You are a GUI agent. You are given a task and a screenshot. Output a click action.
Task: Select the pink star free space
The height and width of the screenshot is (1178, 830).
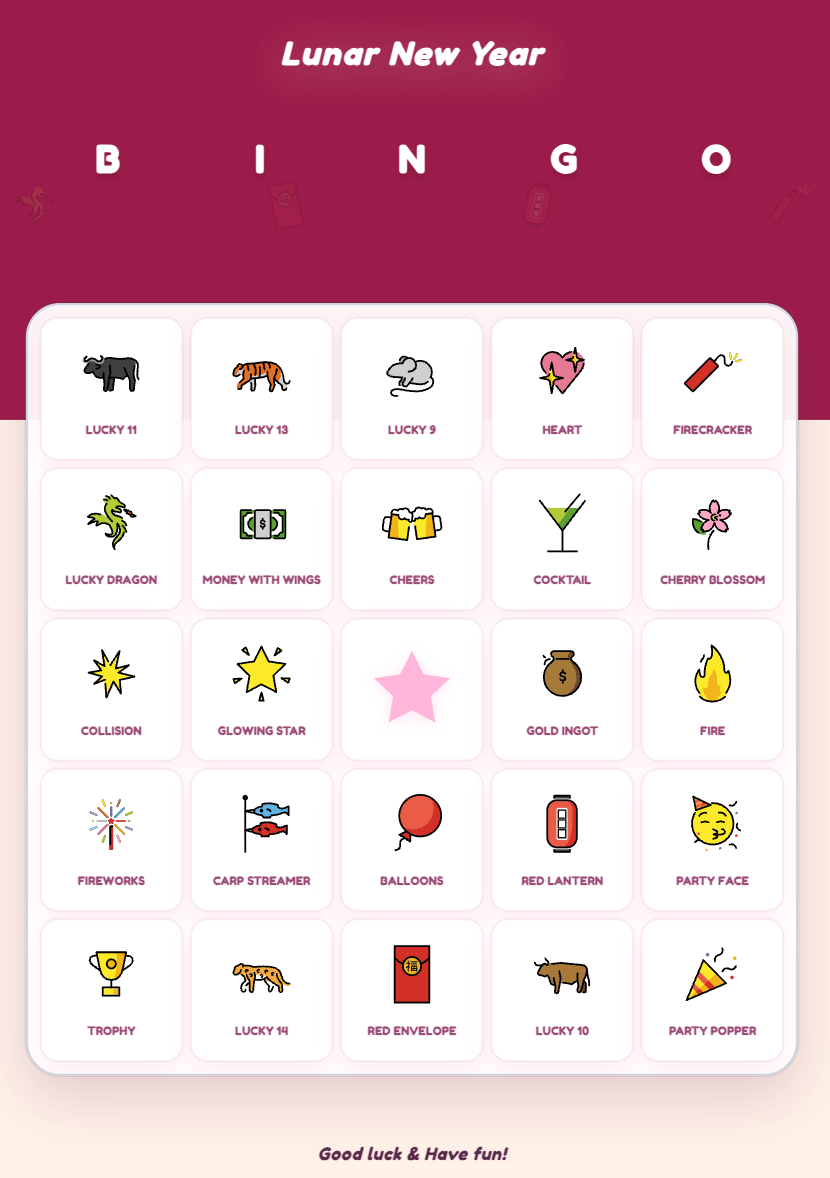[412, 689]
